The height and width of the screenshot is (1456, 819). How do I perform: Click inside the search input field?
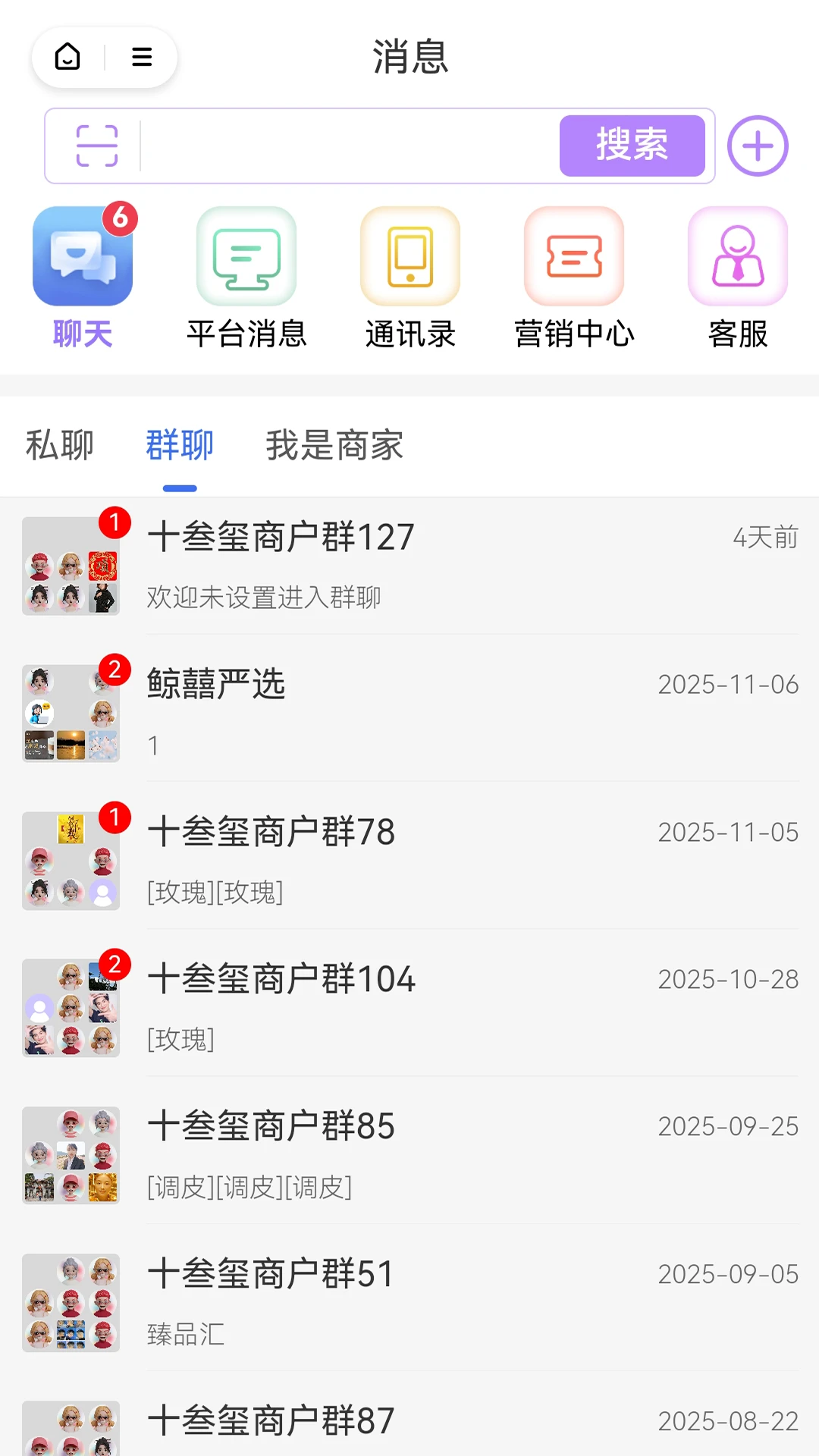(x=341, y=146)
